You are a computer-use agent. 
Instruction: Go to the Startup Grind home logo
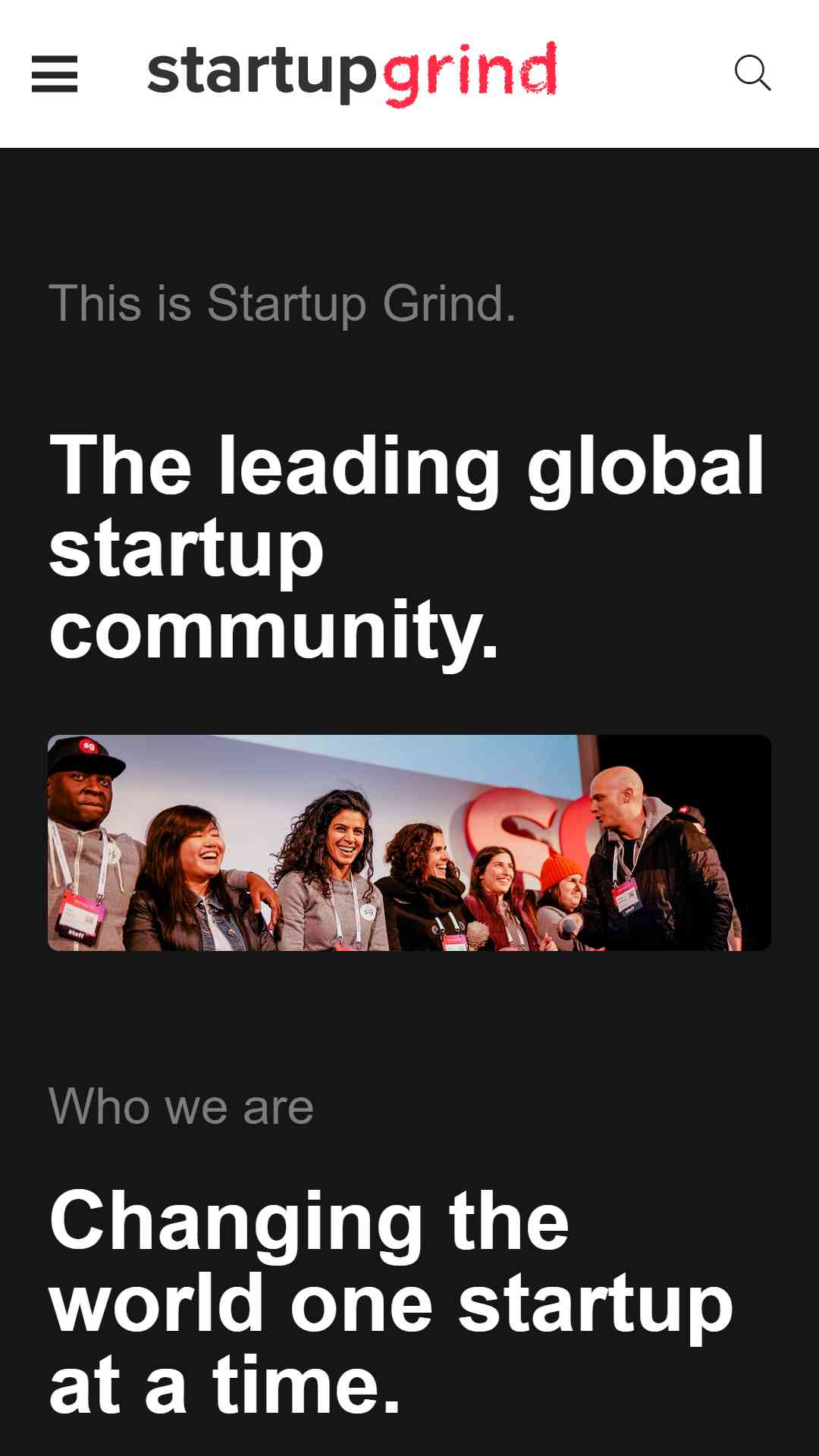[x=352, y=73]
